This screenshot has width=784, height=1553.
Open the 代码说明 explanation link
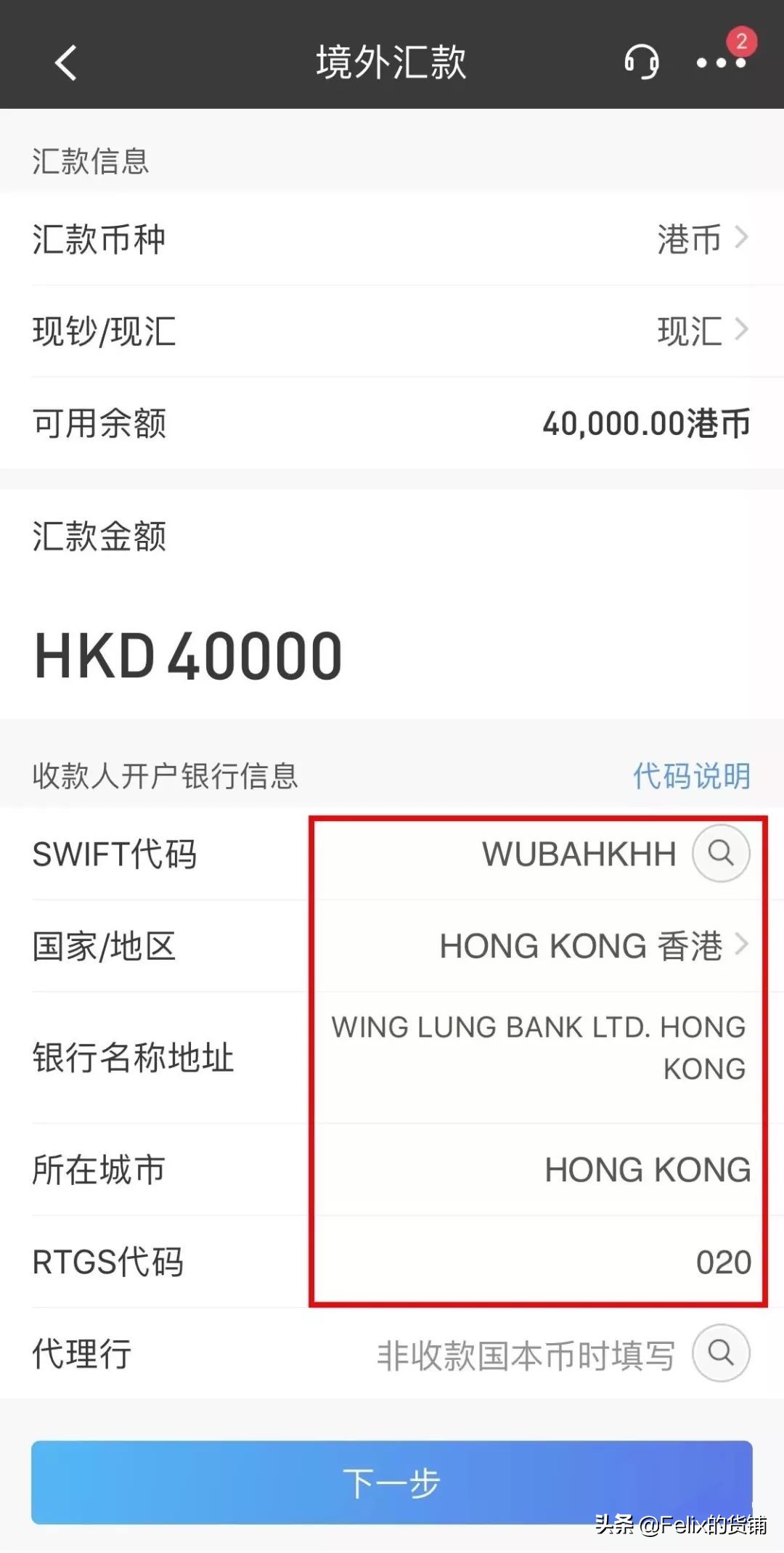click(x=691, y=776)
